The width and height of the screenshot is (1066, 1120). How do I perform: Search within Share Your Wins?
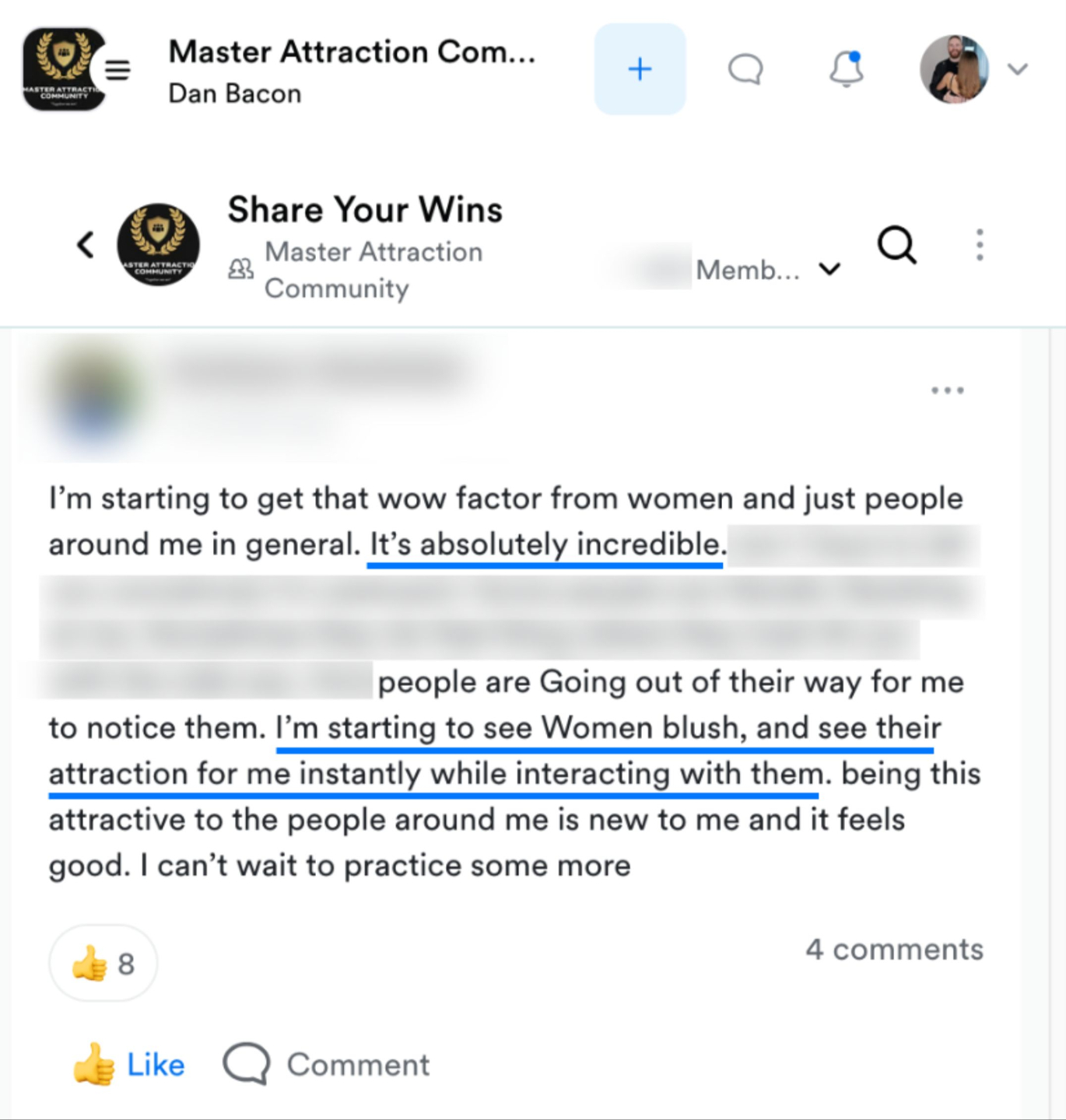(x=897, y=245)
